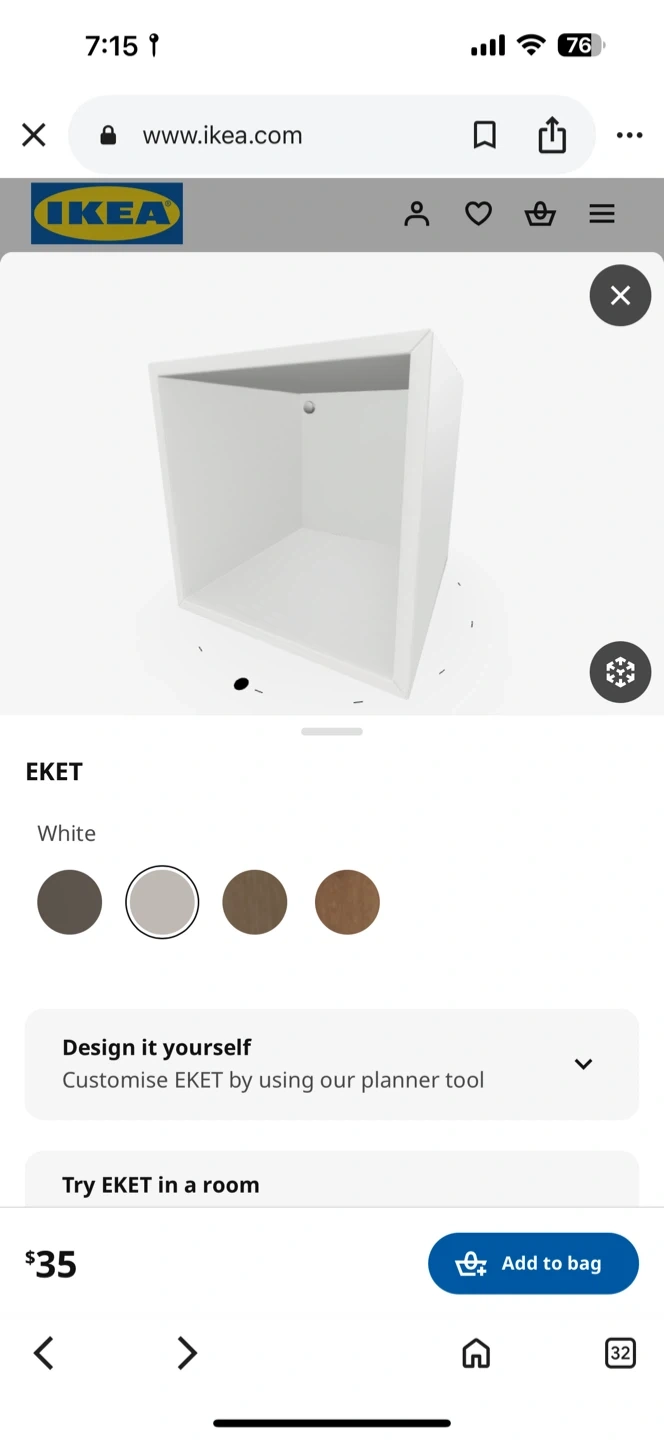This screenshot has height=1440, width=664.
Task: Open the IKEA hamburger menu
Action: [x=602, y=213]
